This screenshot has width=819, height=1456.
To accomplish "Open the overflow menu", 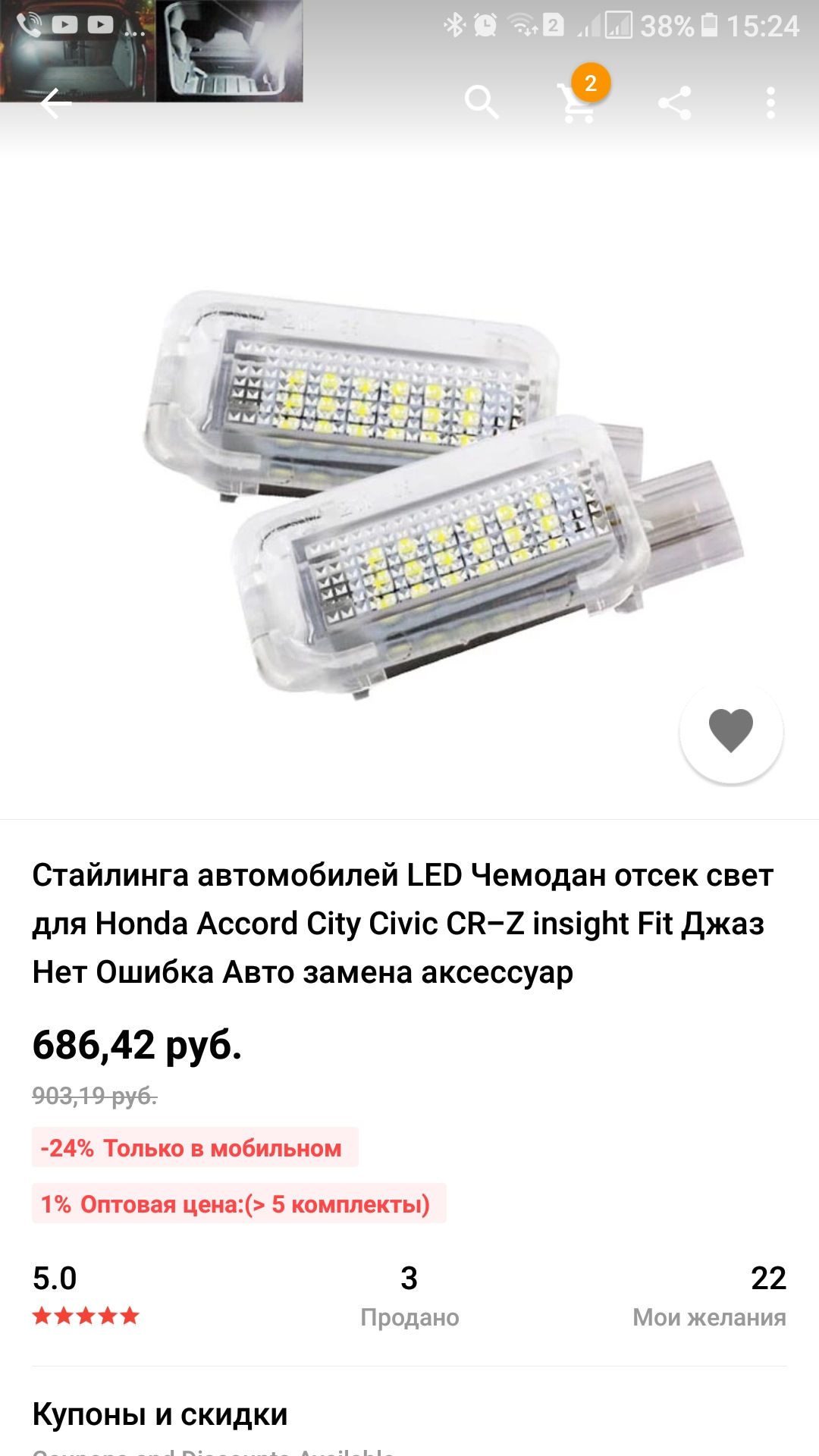I will [x=770, y=103].
